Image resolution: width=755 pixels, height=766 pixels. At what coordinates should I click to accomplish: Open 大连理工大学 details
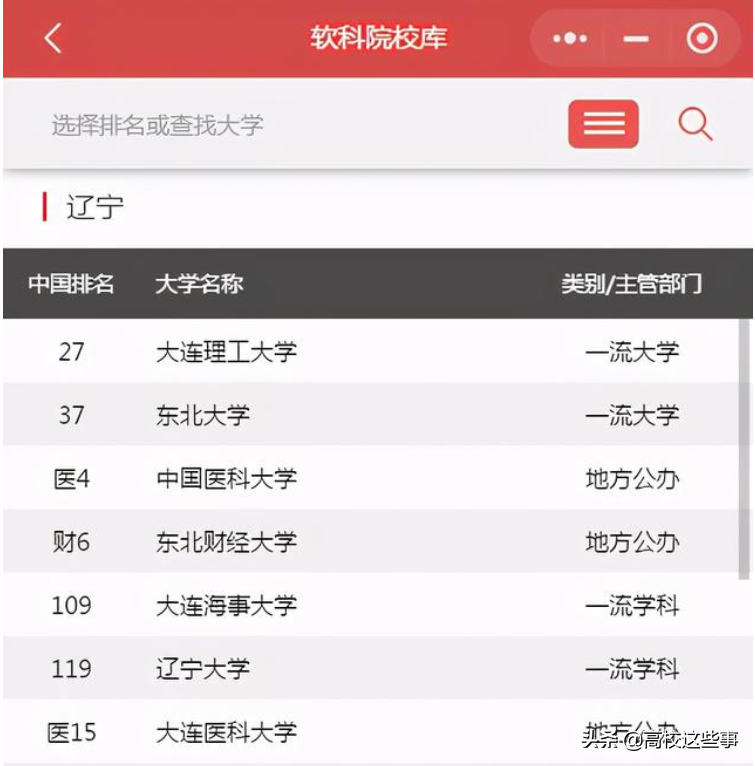[x=226, y=352]
